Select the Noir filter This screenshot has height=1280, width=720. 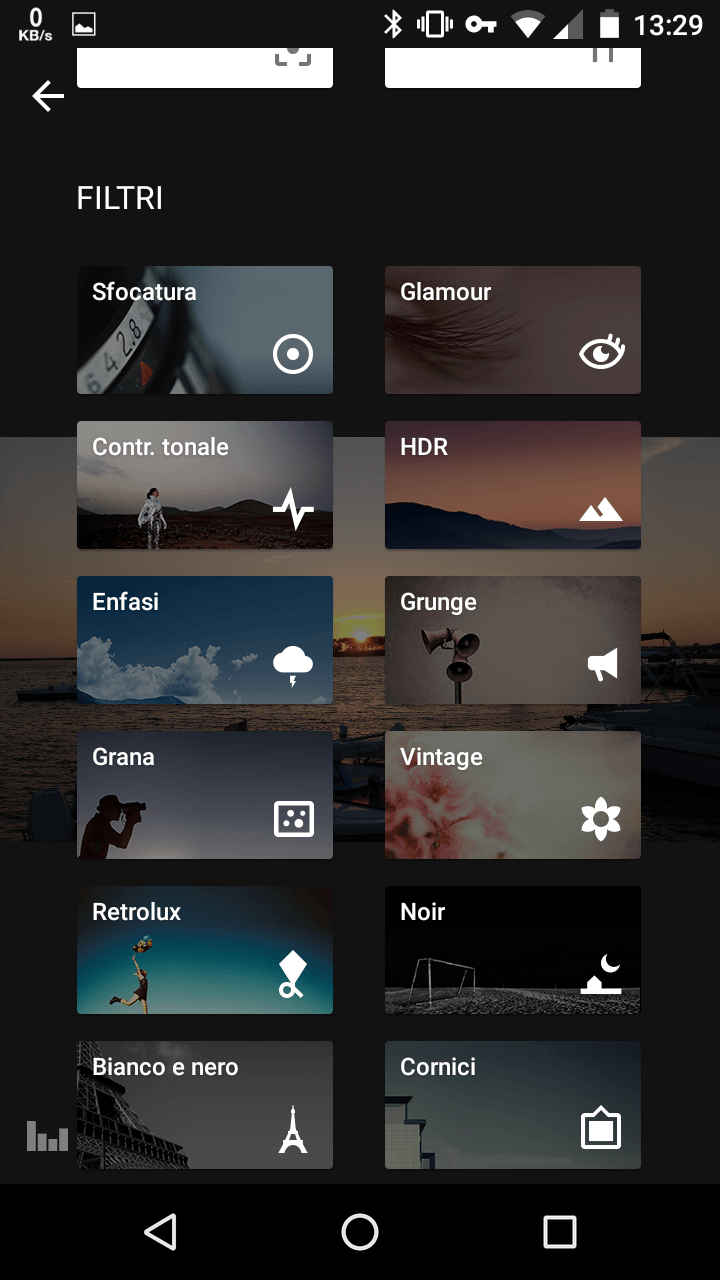tap(513, 950)
